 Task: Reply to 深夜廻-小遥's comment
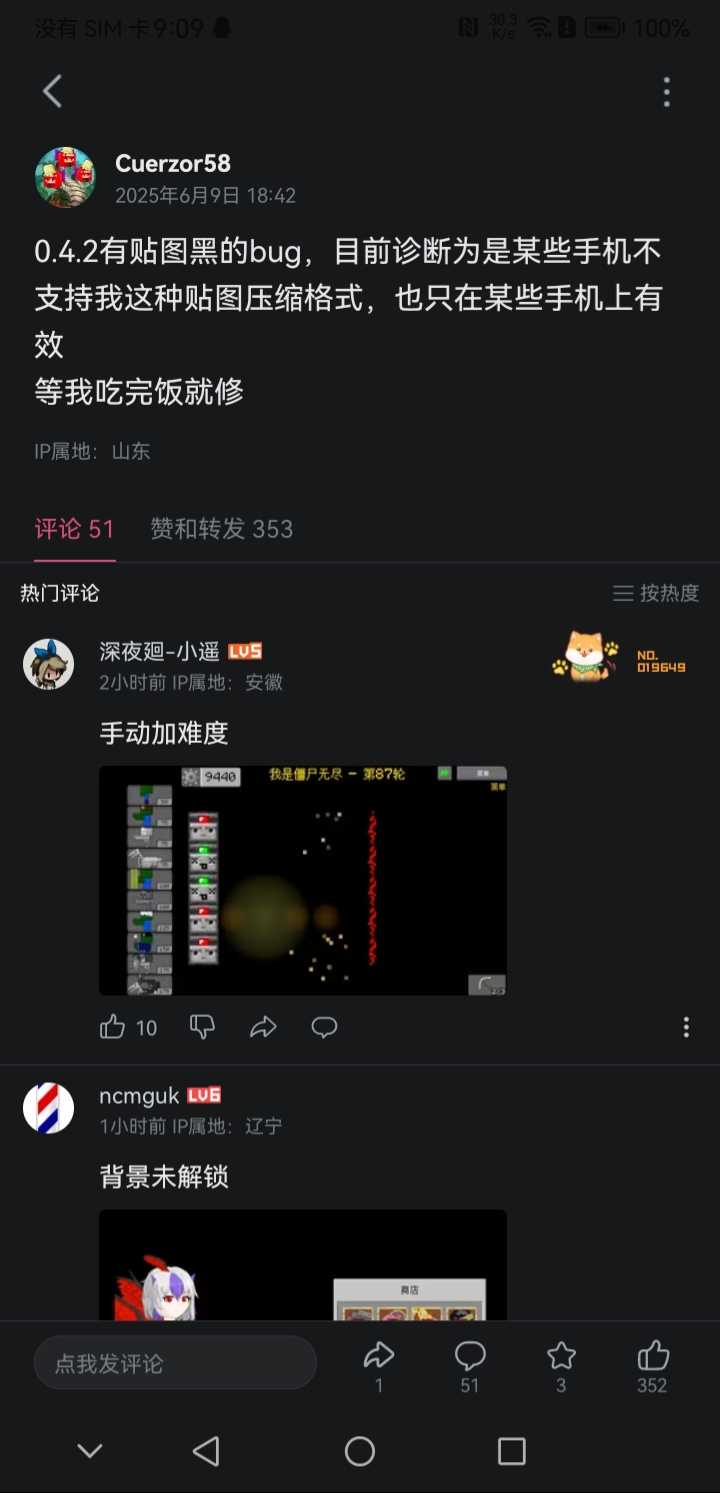click(x=324, y=1027)
